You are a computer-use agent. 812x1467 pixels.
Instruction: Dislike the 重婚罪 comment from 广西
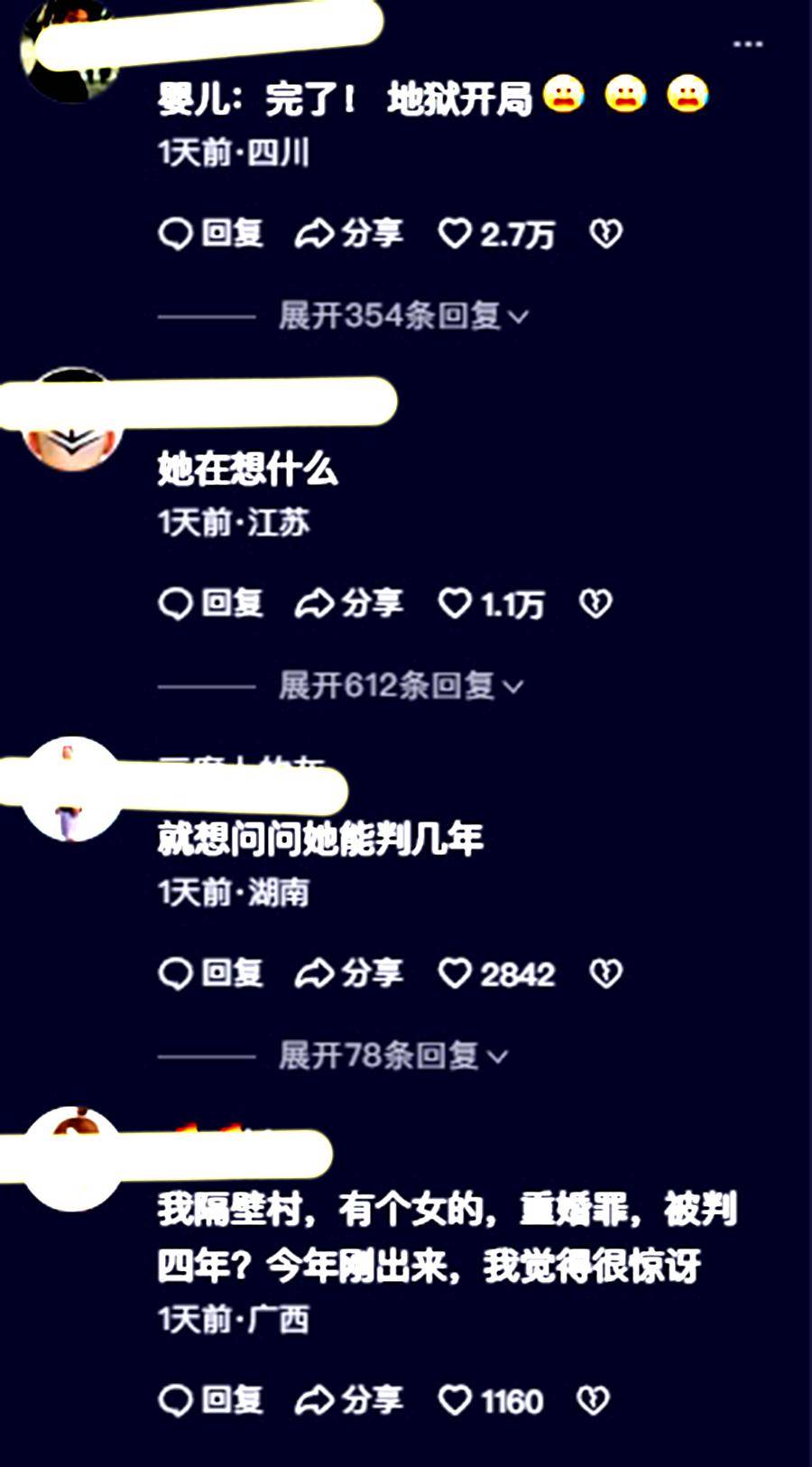pyautogui.click(x=593, y=1401)
